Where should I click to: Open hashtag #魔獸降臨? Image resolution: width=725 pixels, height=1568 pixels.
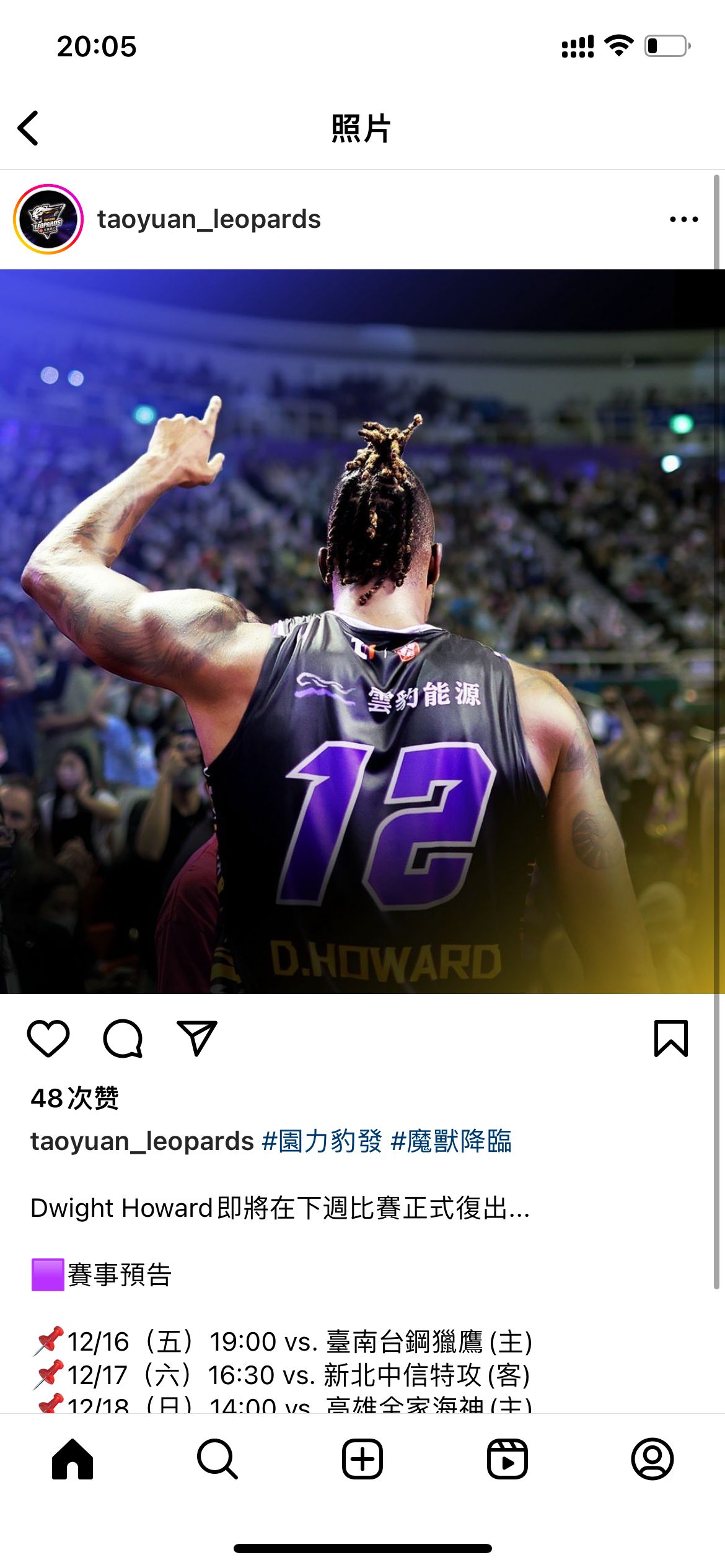coord(451,1141)
